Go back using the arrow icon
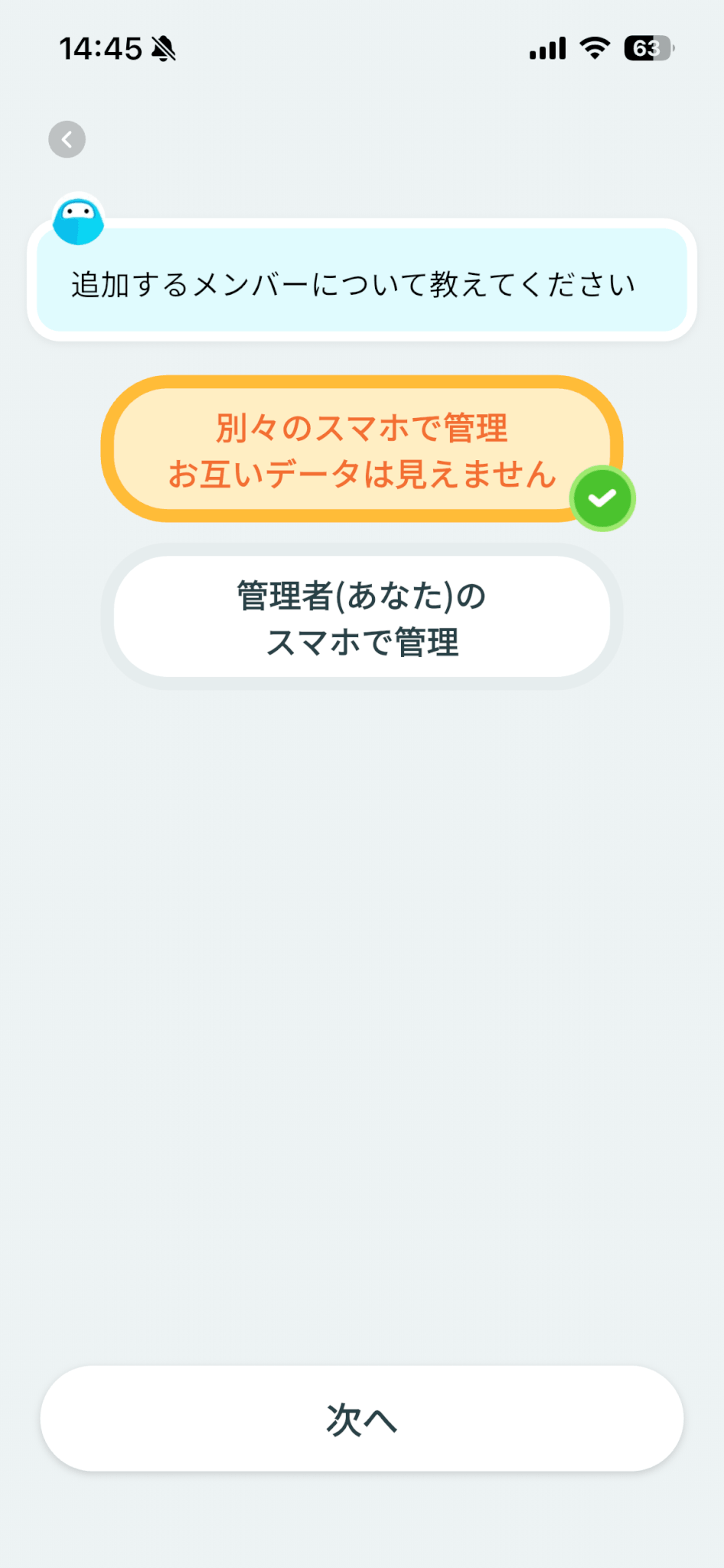Screen dimensions: 724x1568 point(67,139)
